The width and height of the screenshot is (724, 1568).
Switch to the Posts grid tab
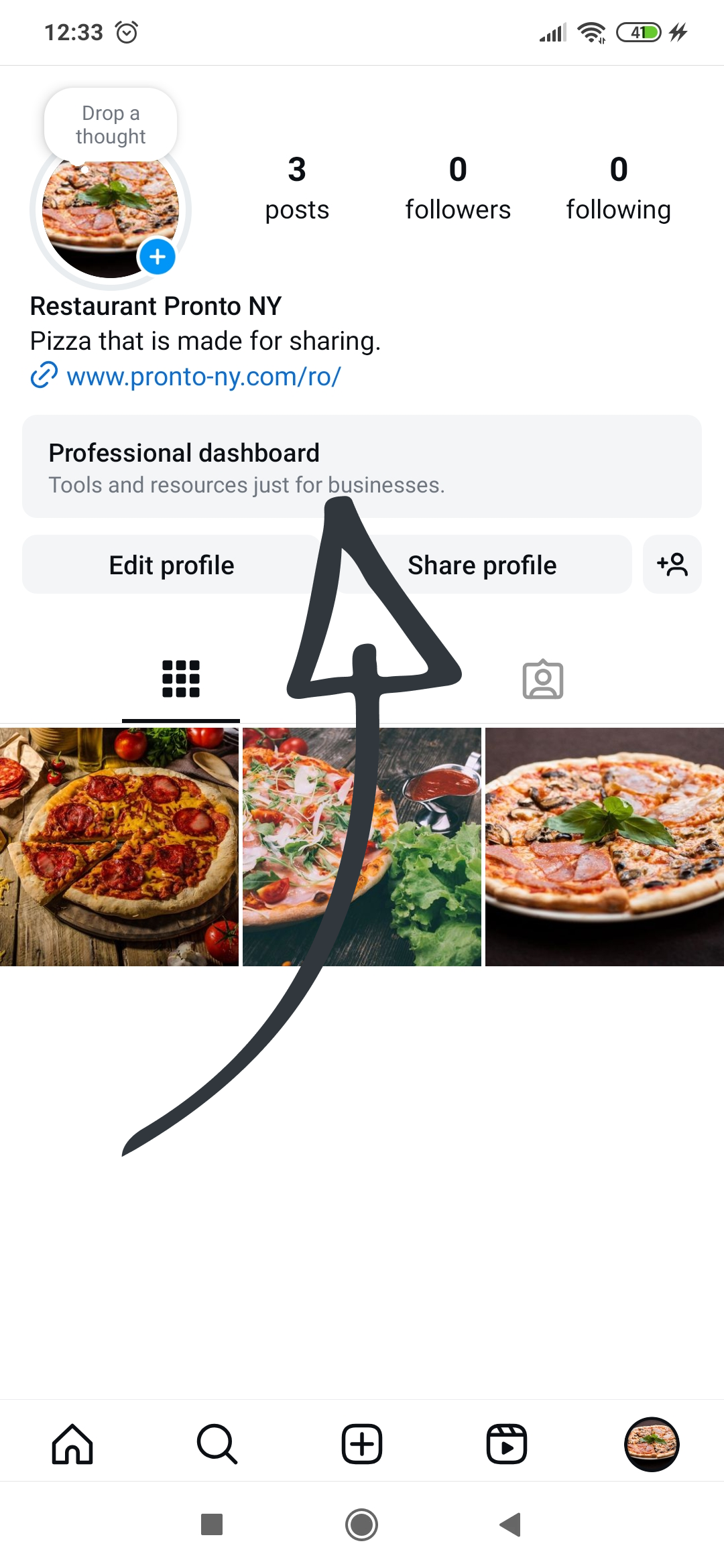(180, 679)
